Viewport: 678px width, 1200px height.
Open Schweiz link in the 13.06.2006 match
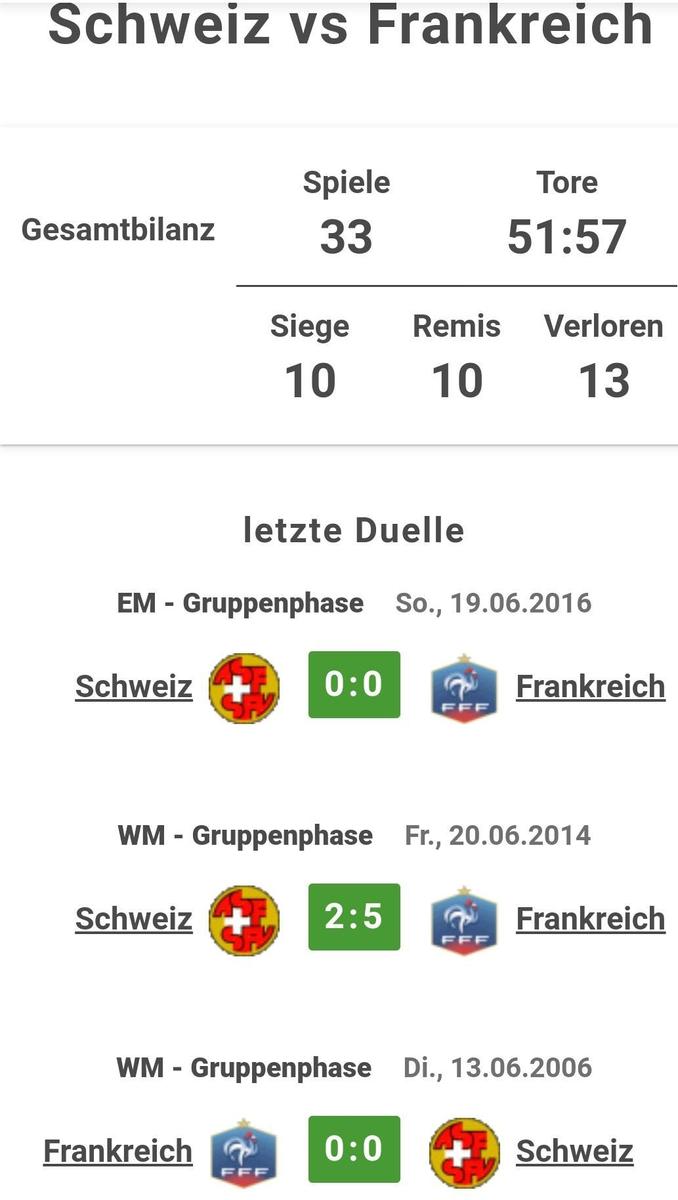[x=574, y=1151]
